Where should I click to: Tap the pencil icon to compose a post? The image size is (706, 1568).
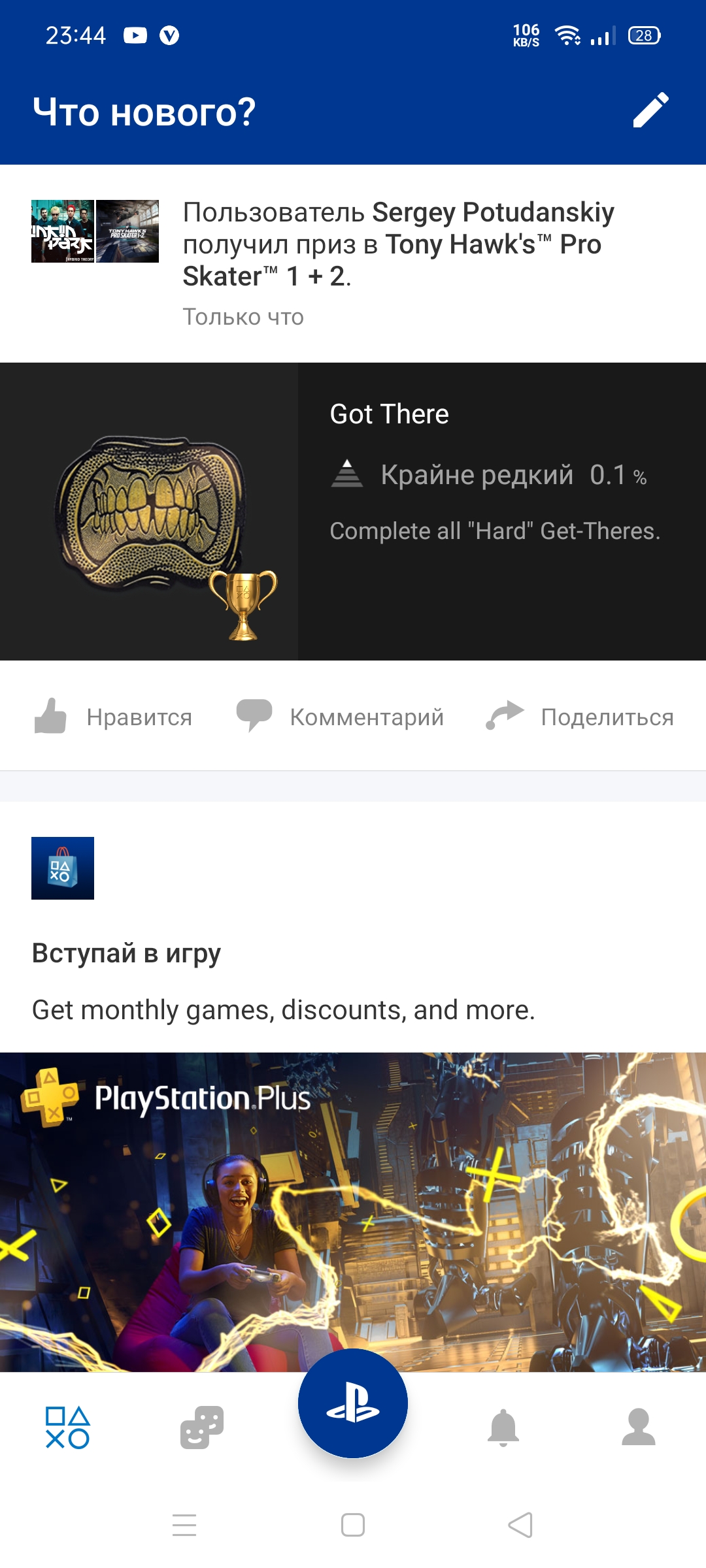pyautogui.click(x=650, y=110)
